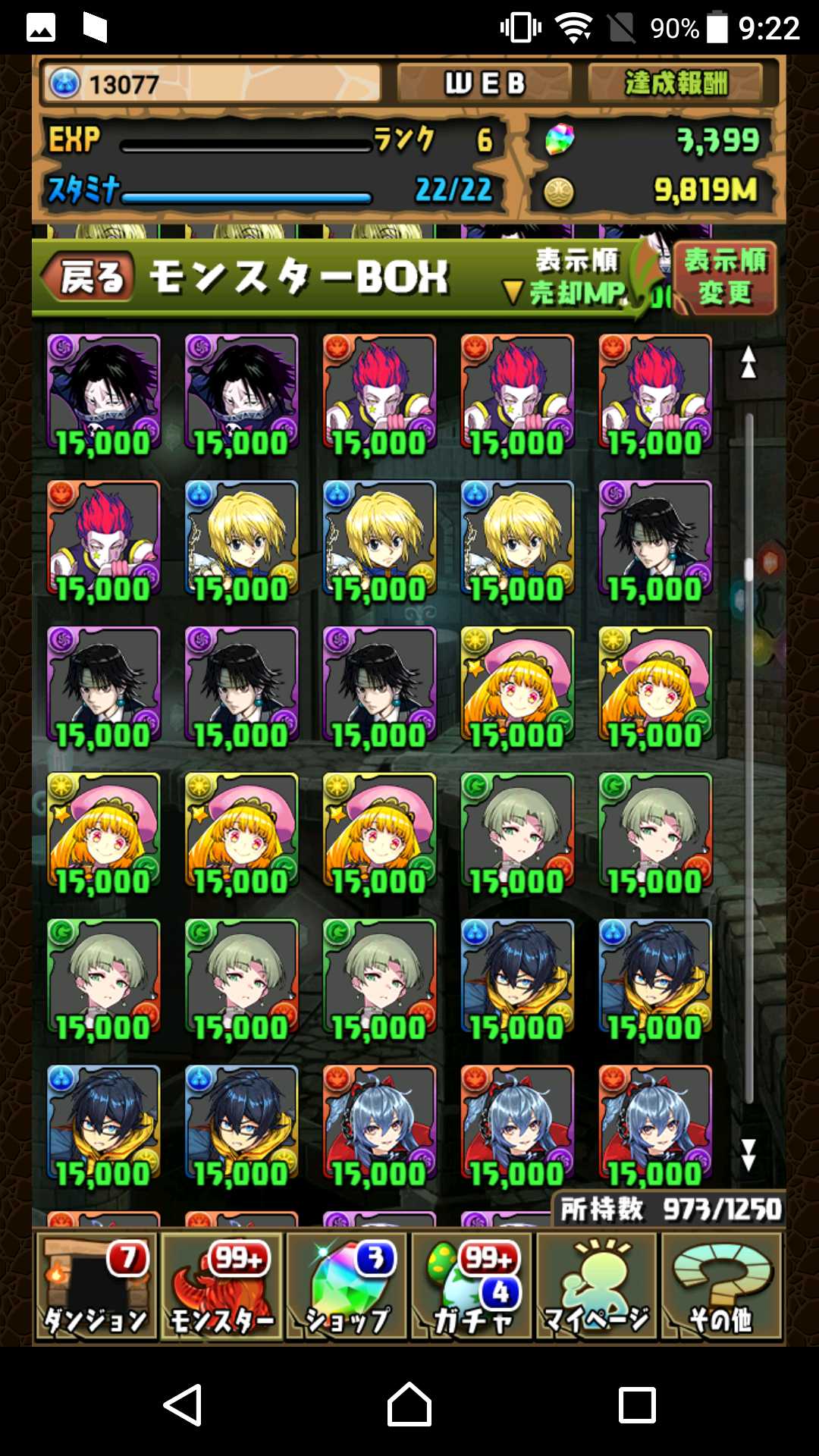Switch to the ダンジョン tab
Screen dimensions: 819x1456
(x=96, y=1286)
